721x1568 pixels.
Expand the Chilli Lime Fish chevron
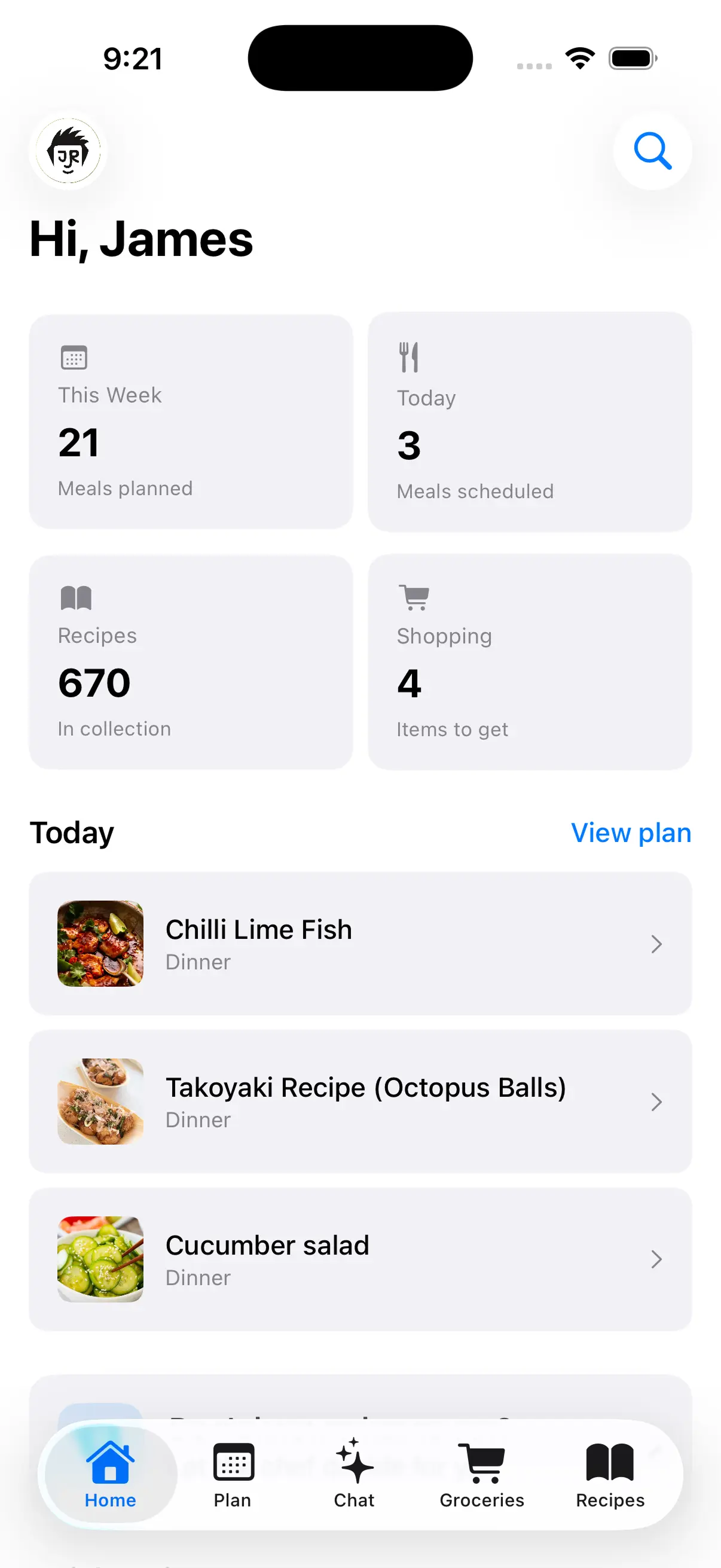656,944
